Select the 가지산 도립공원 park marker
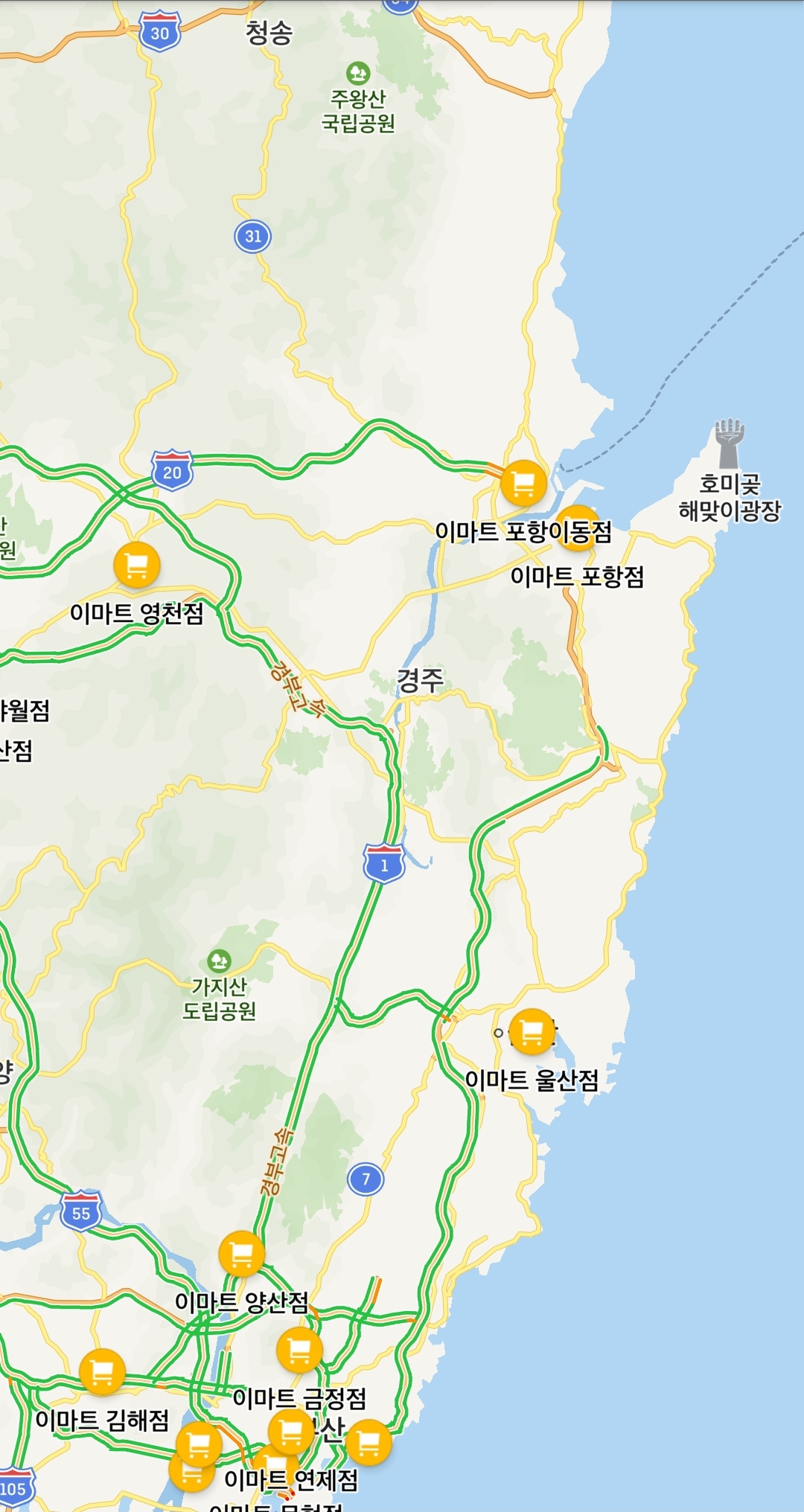This screenshot has width=804, height=1512. (x=219, y=961)
